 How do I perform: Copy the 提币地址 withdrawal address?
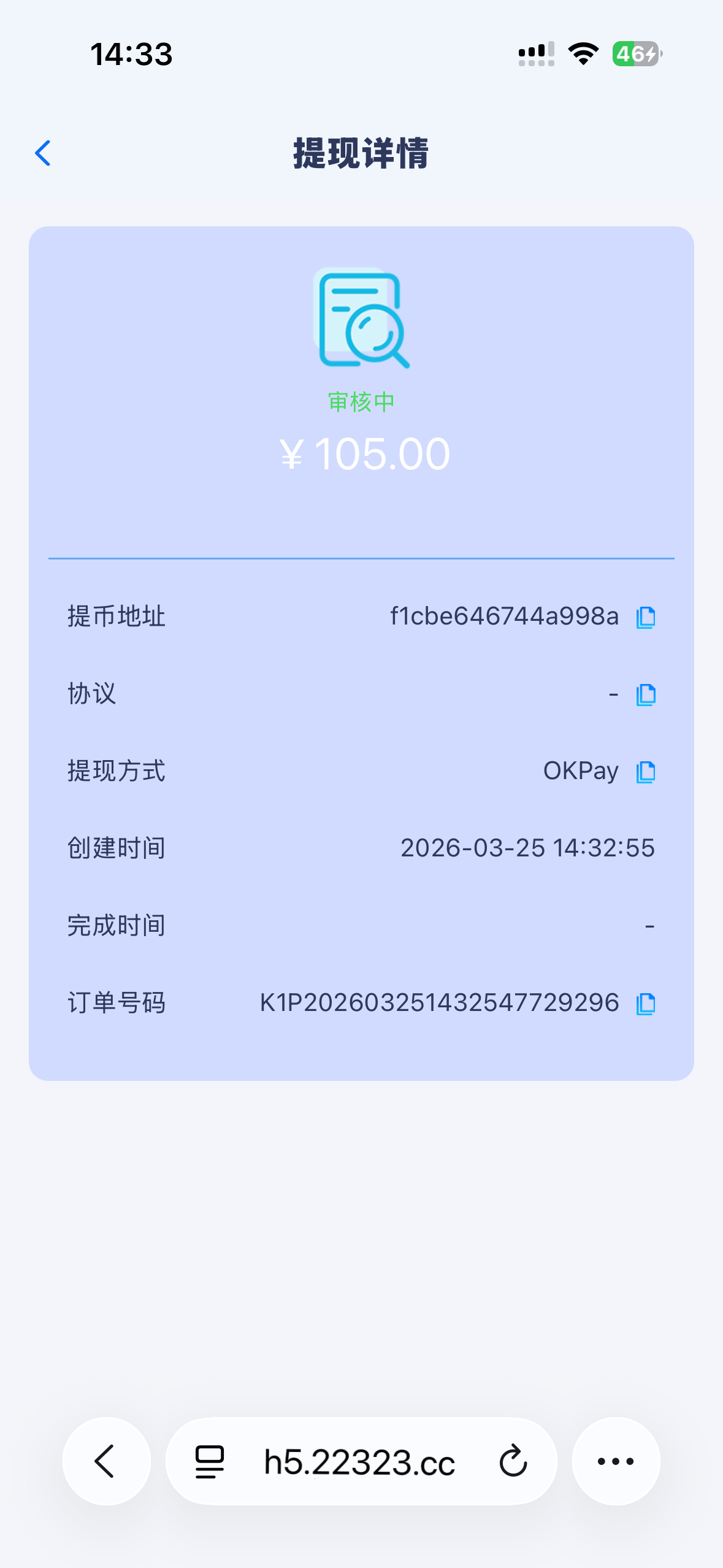pos(646,617)
